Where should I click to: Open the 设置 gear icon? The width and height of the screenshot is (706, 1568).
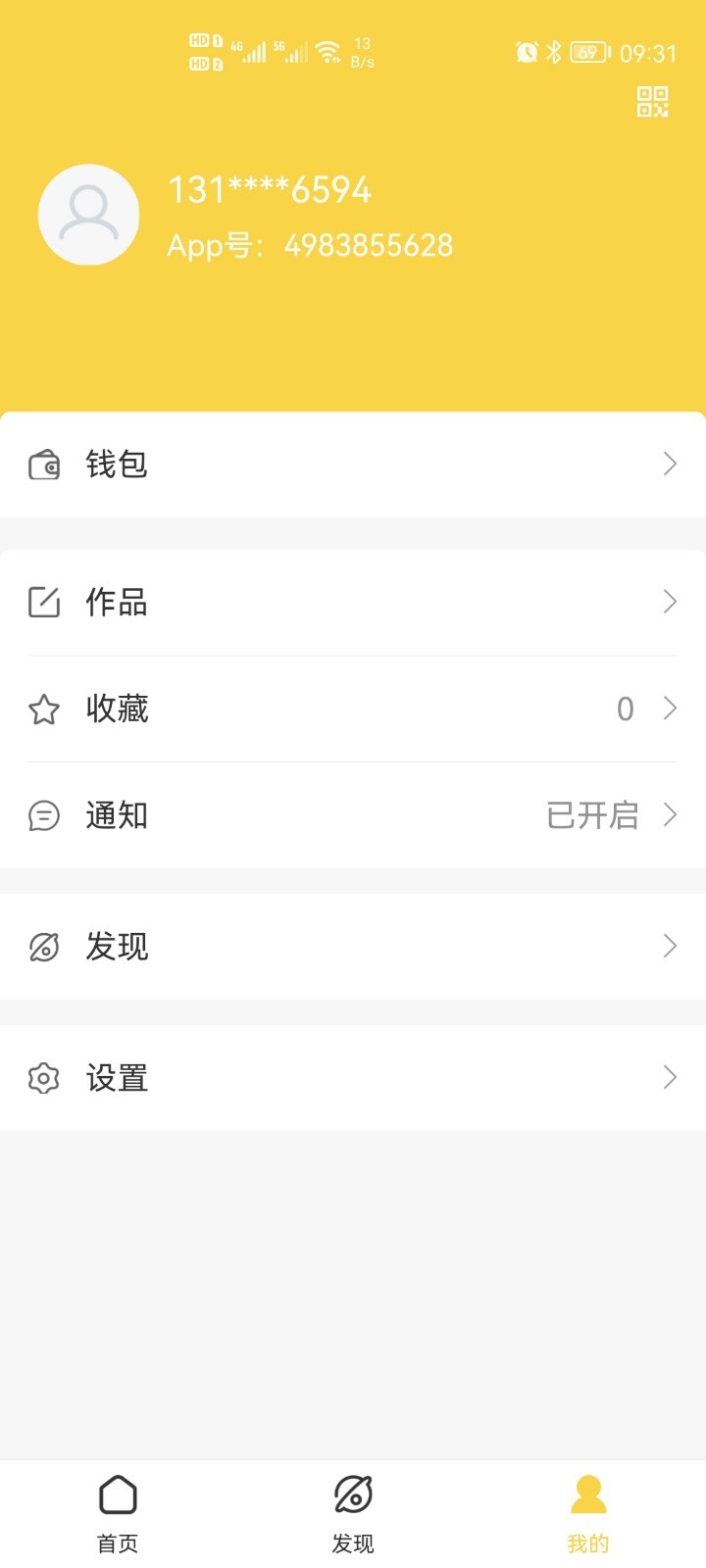click(x=45, y=1077)
